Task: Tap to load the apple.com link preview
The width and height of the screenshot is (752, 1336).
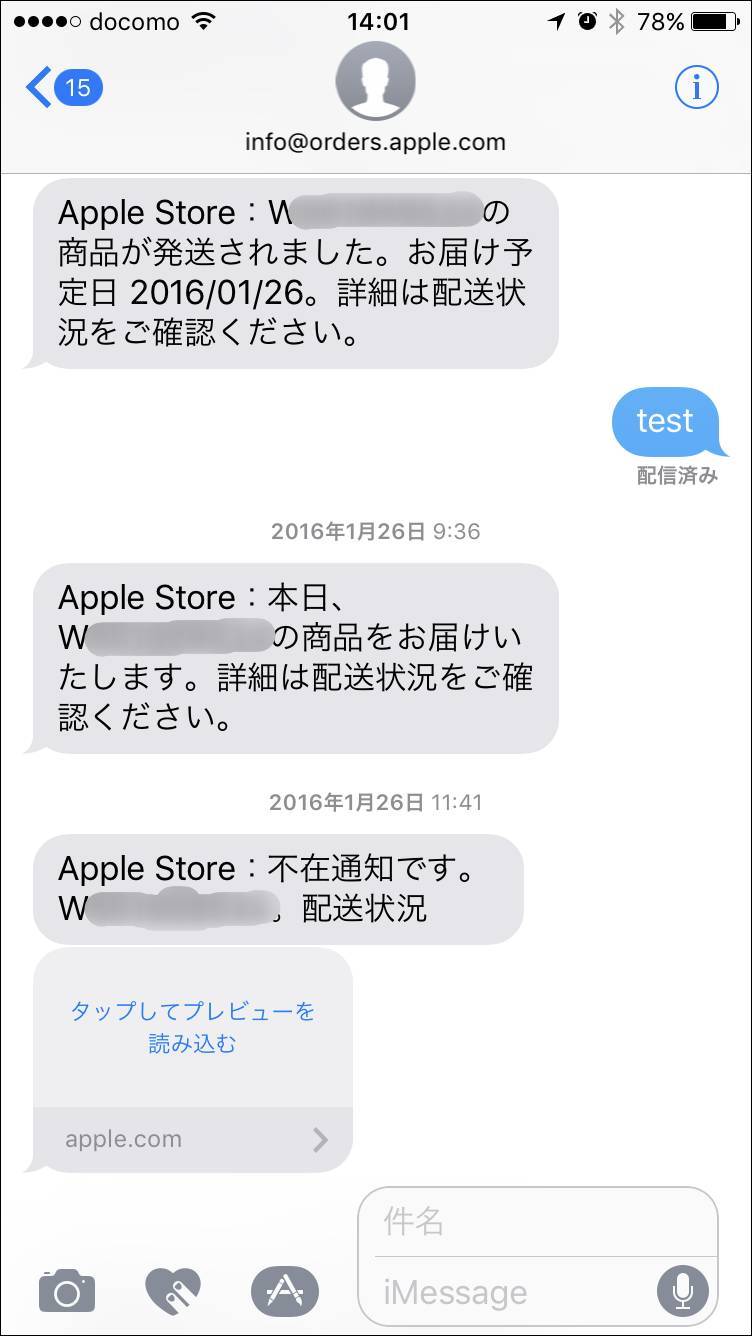Action: pyautogui.click(x=192, y=1027)
